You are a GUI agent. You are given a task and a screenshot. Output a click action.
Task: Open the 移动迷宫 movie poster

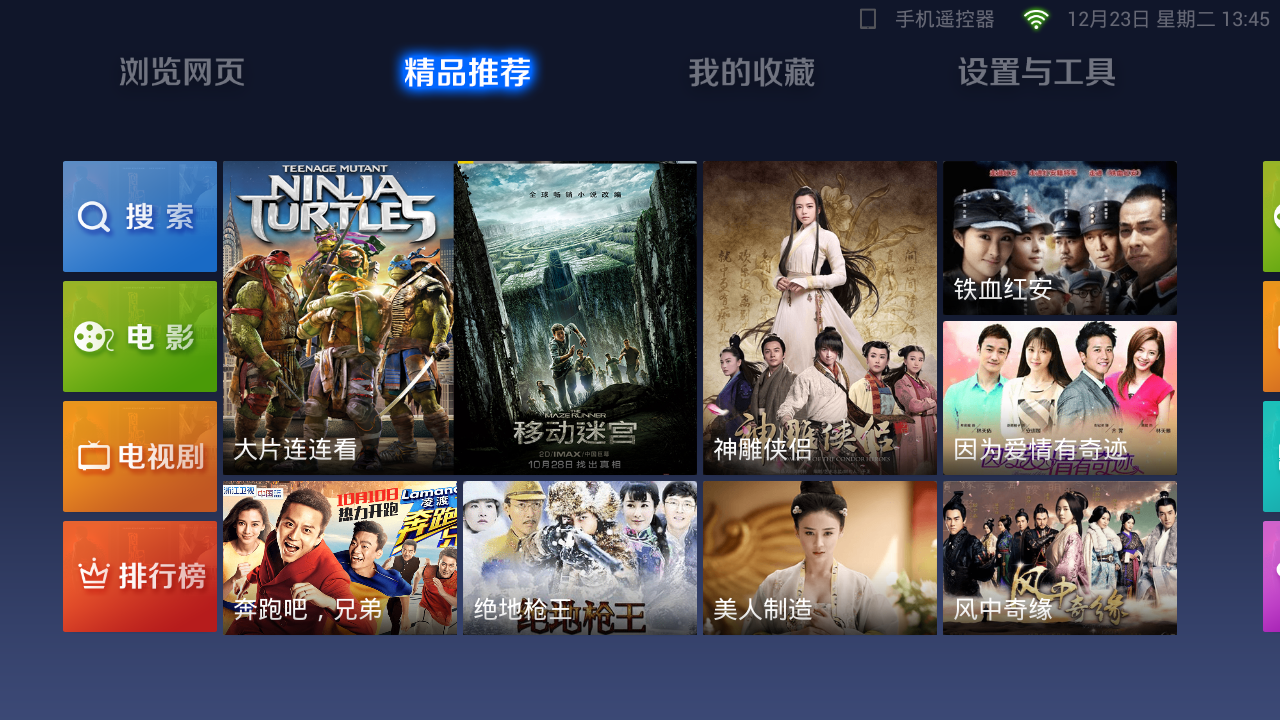click(577, 318)
